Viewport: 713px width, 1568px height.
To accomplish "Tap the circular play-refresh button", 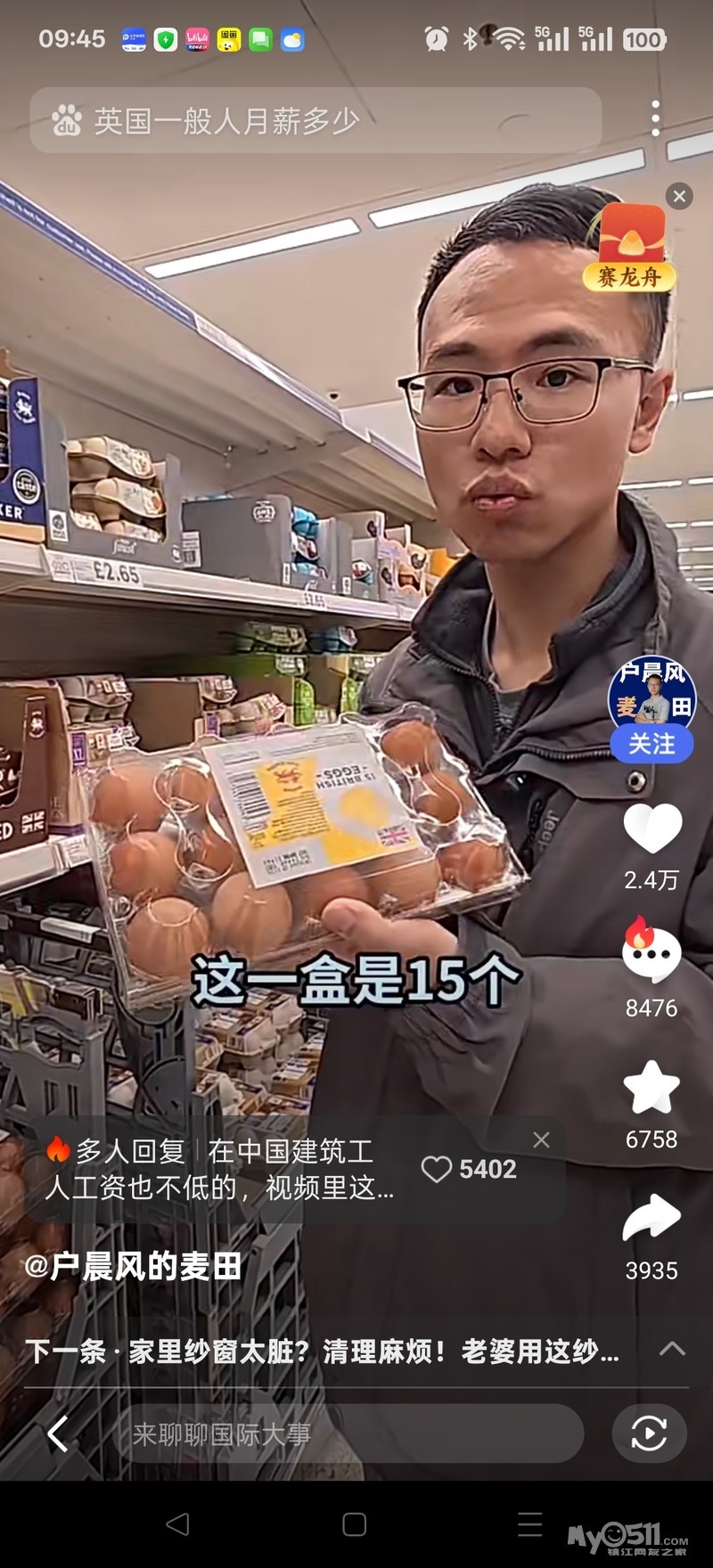I will click(x=649, y=1433).
